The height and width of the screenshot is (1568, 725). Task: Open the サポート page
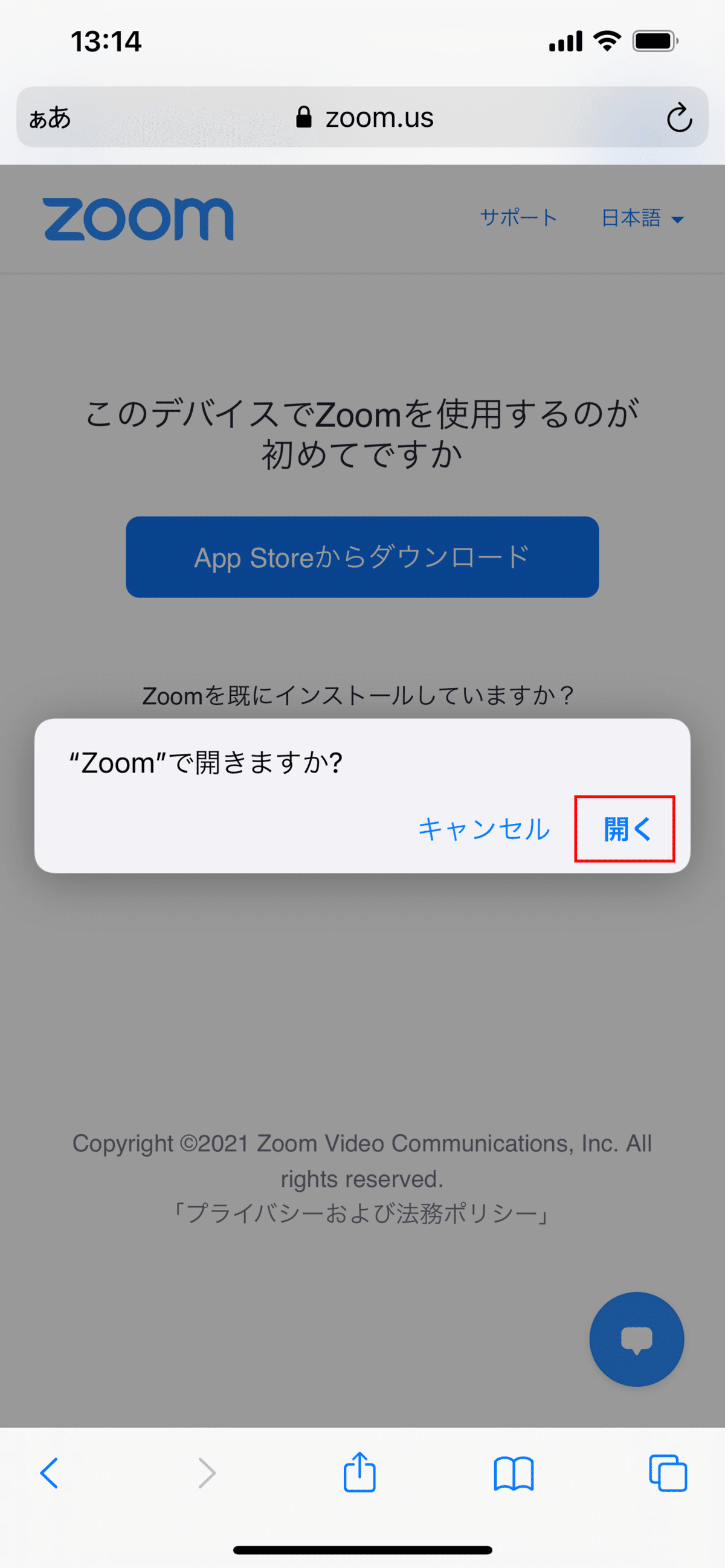click(518, 218)
